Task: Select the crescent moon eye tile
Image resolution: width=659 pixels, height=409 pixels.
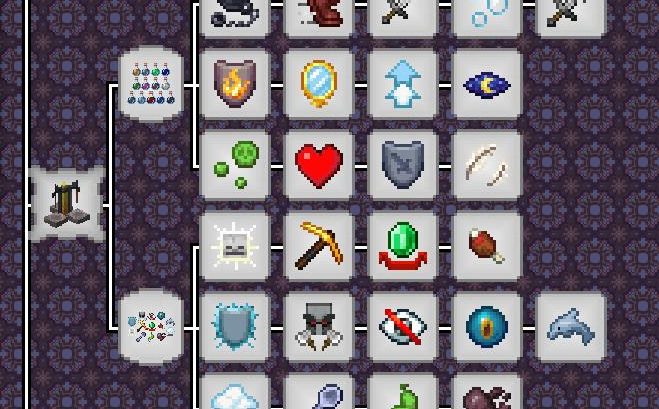Action: [486, 85]
